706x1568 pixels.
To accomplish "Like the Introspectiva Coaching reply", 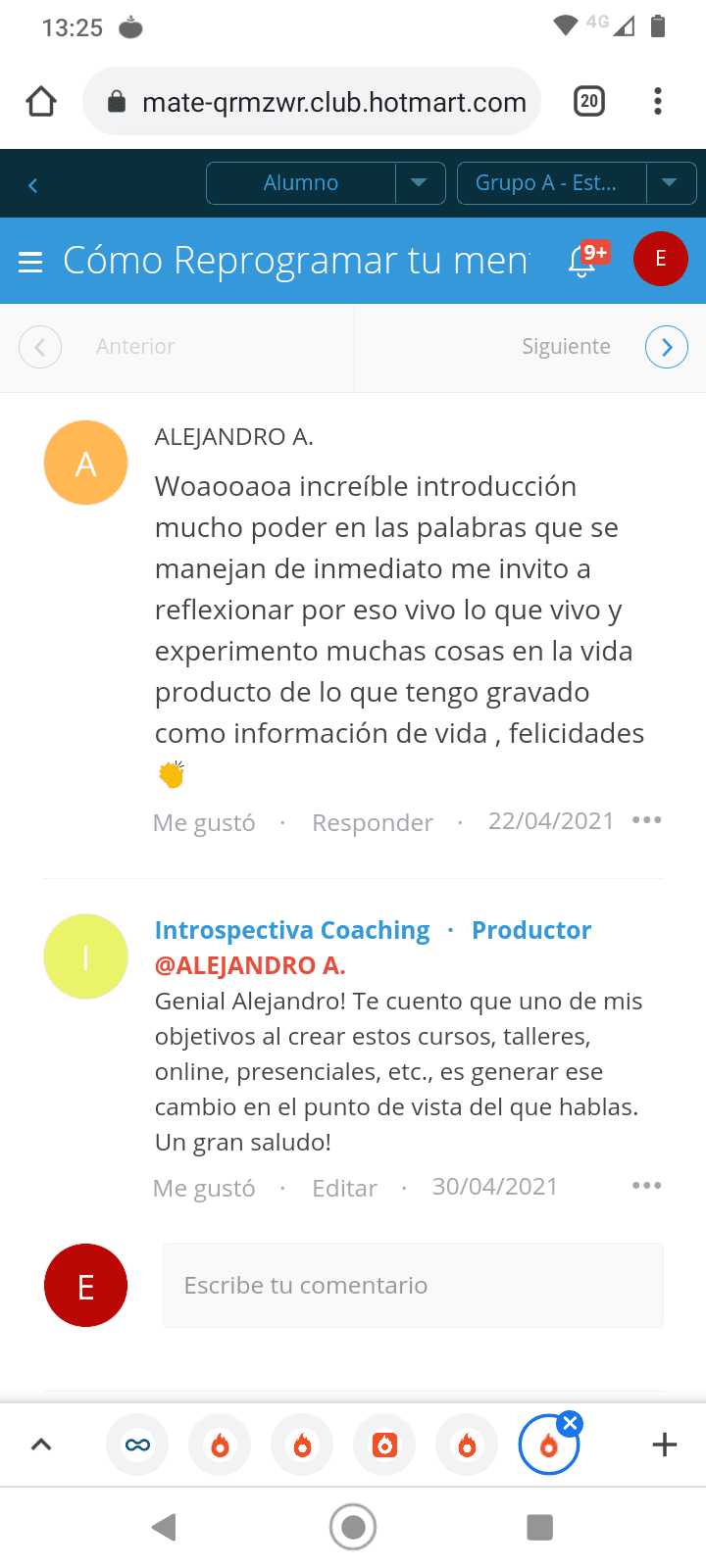I will pyautogui.click(x=204, y=1188).
